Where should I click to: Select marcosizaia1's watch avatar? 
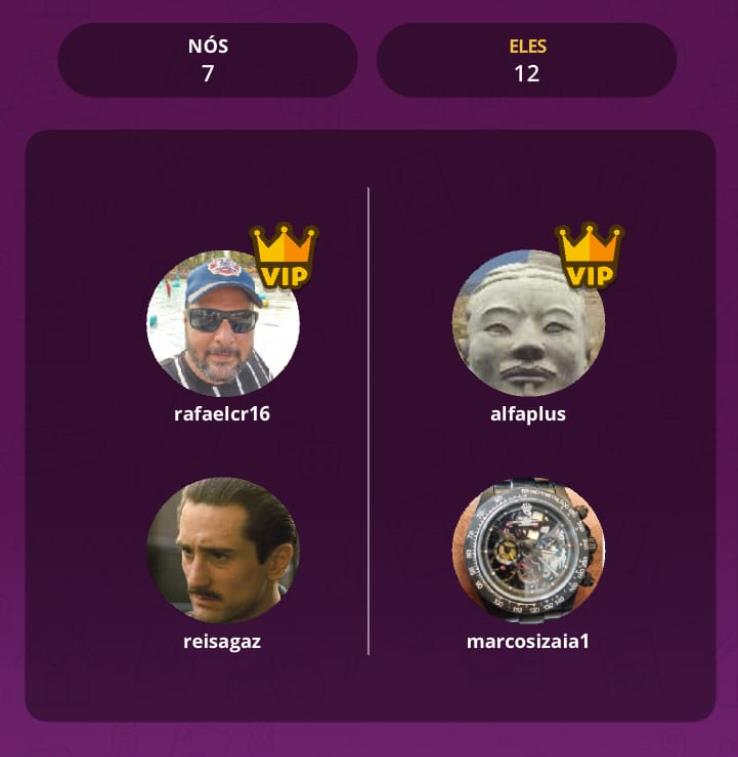(x=528, y=550)
